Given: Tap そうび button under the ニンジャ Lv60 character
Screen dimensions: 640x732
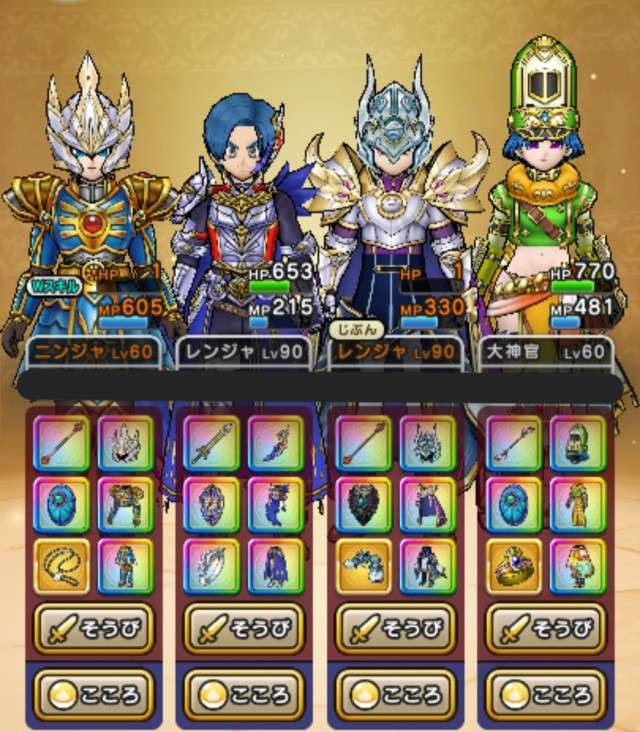Looking at the screenshot, I should click(x=93, y=629).
